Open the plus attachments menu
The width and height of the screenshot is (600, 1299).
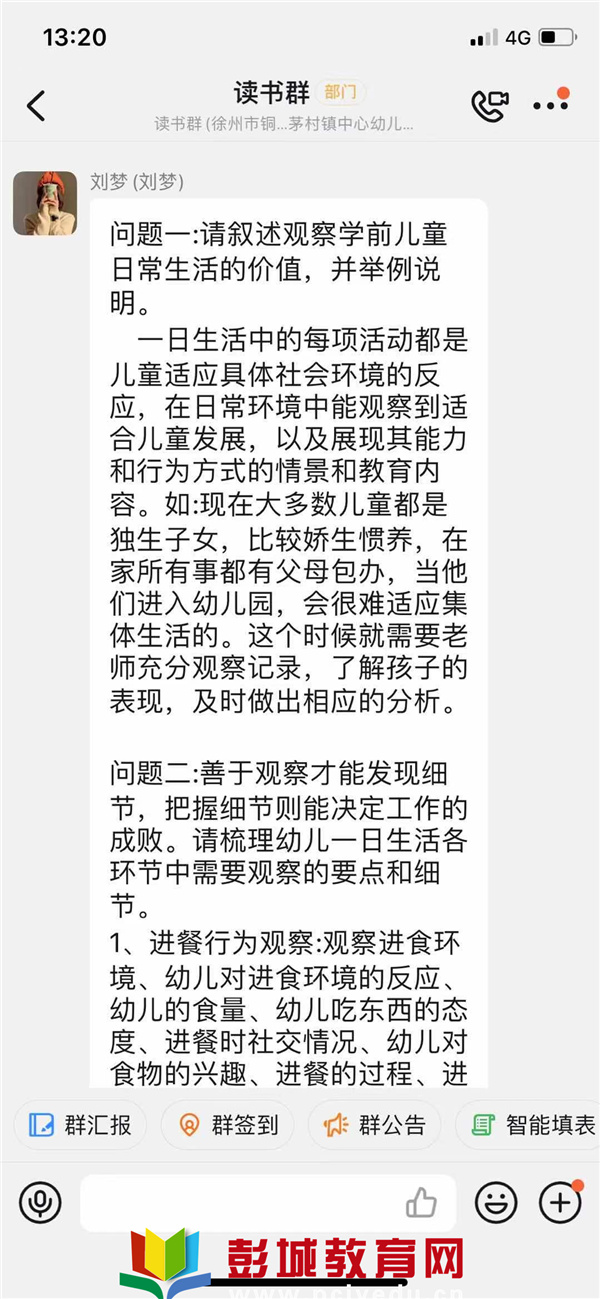560,1203
